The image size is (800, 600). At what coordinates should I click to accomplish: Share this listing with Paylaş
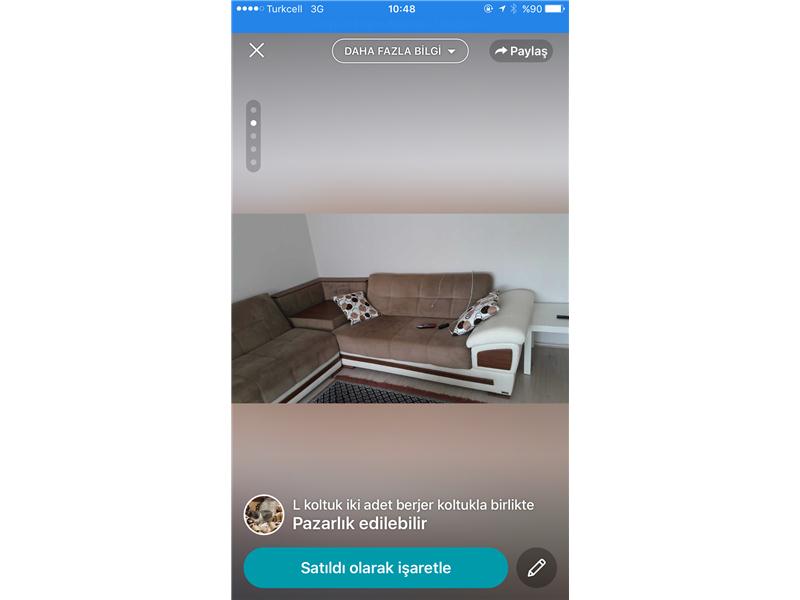pos(521,51)
